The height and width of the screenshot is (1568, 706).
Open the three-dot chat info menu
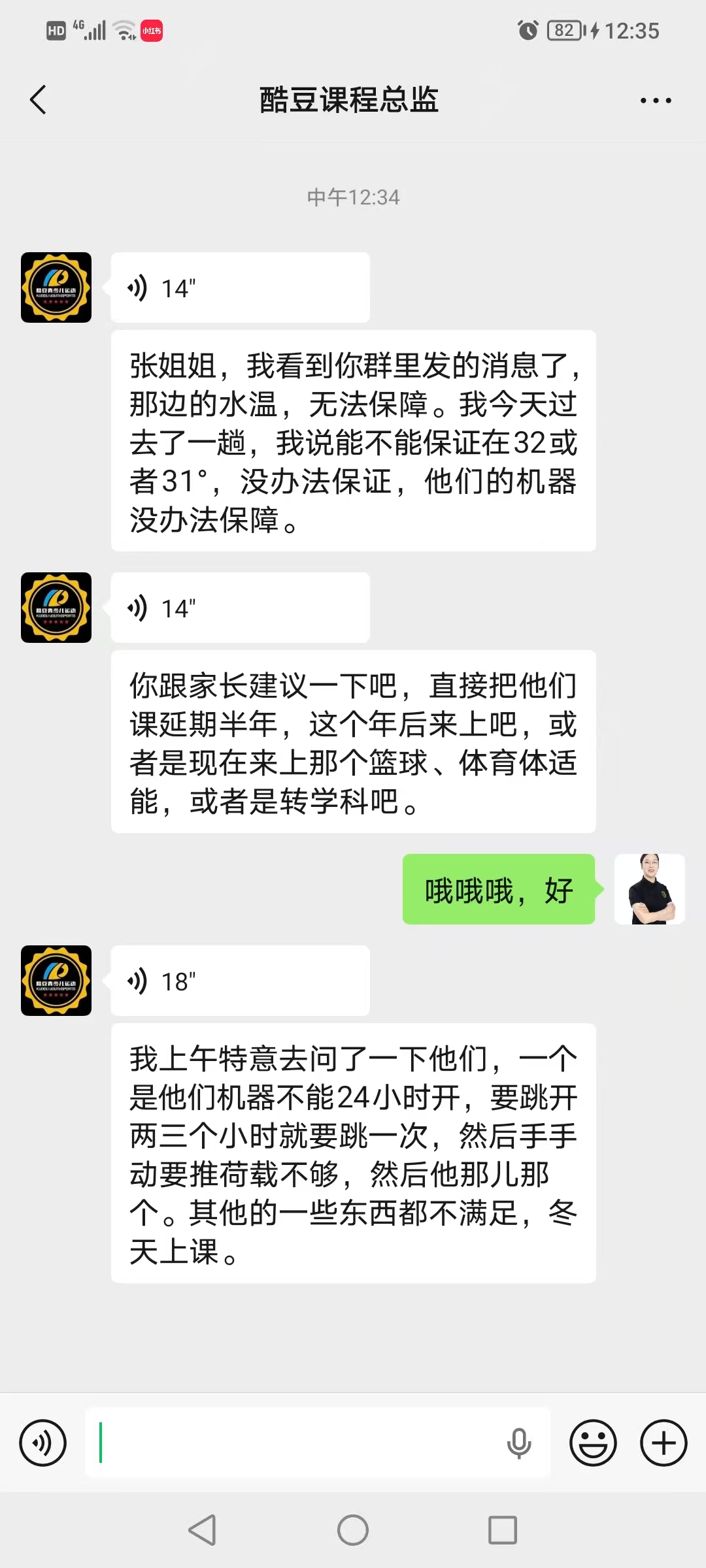pos(655,101)
